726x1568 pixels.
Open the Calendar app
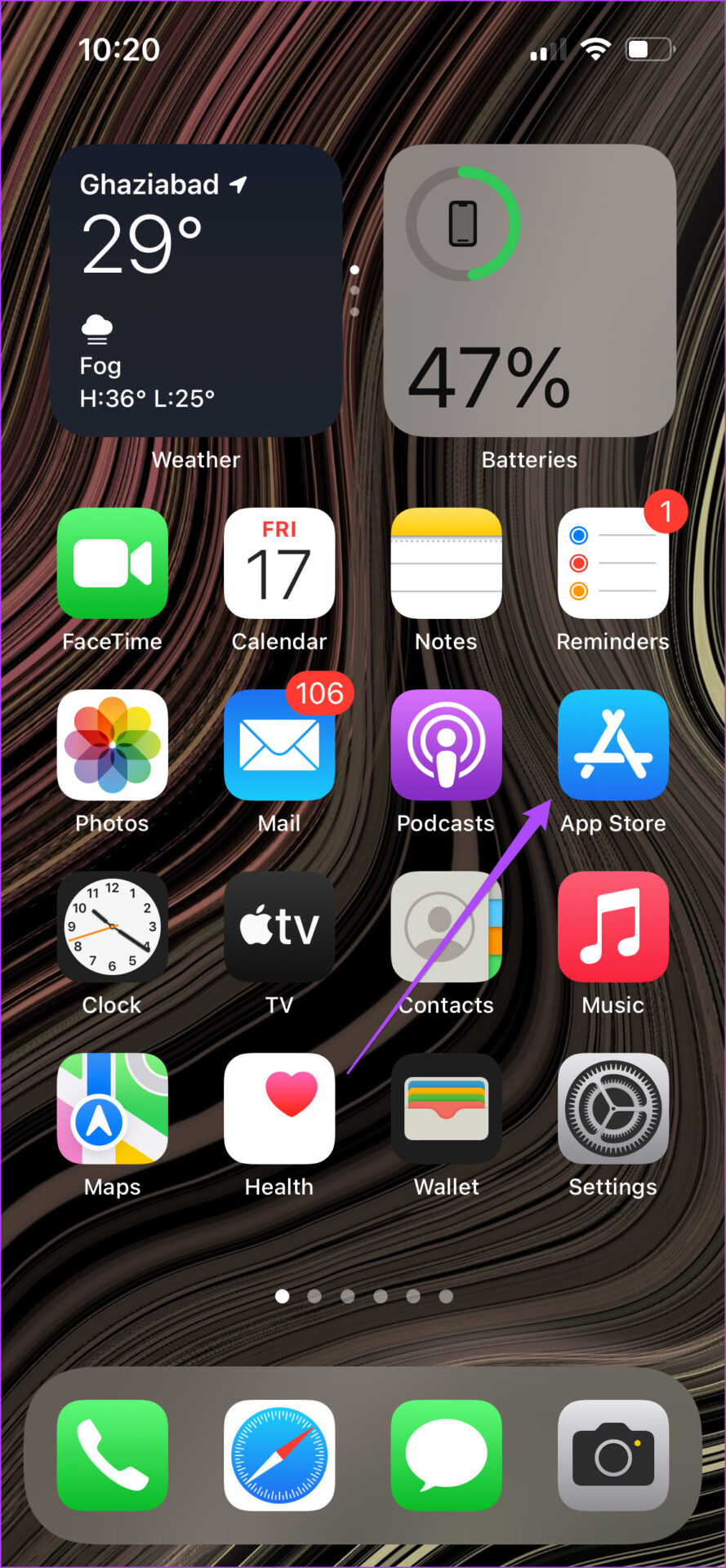click(x=279, y=563)
